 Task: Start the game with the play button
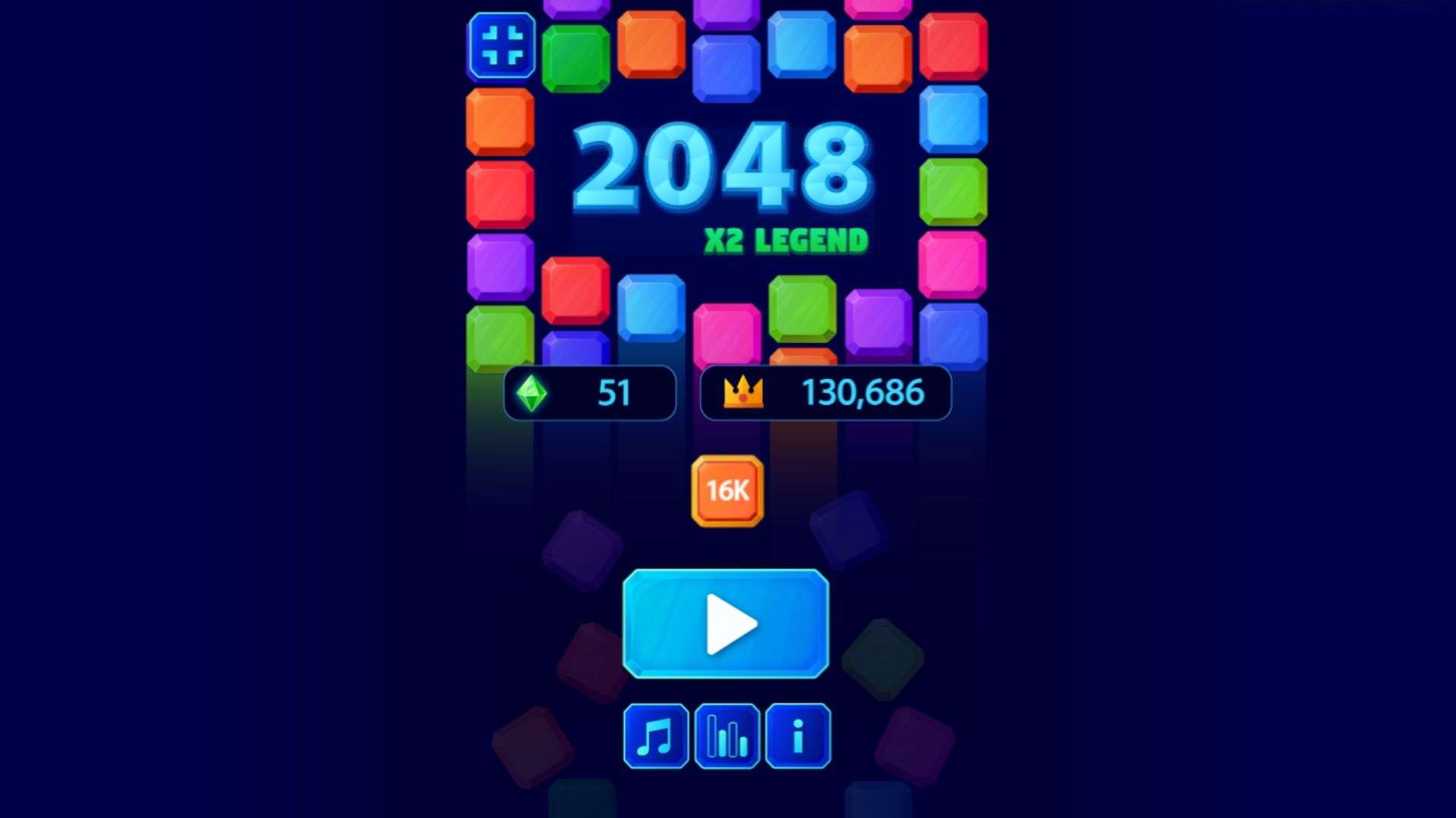[x=726, y=623]
